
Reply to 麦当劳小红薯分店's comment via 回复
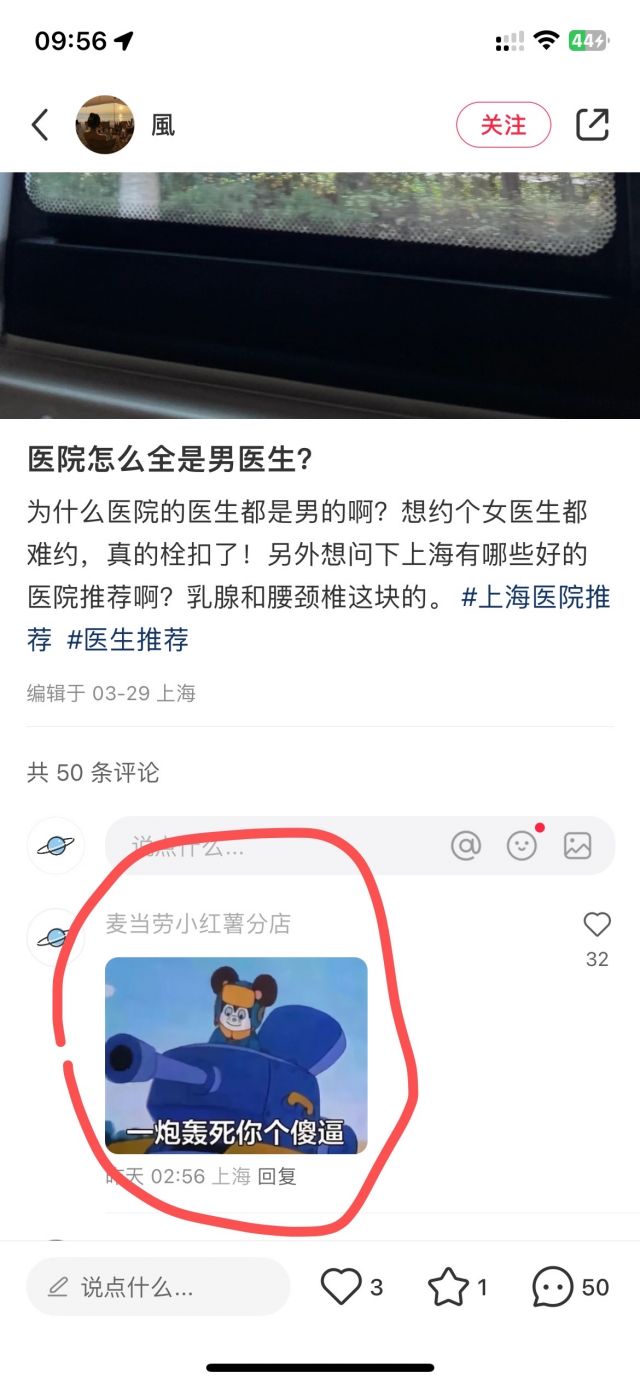click(277, 1177)
